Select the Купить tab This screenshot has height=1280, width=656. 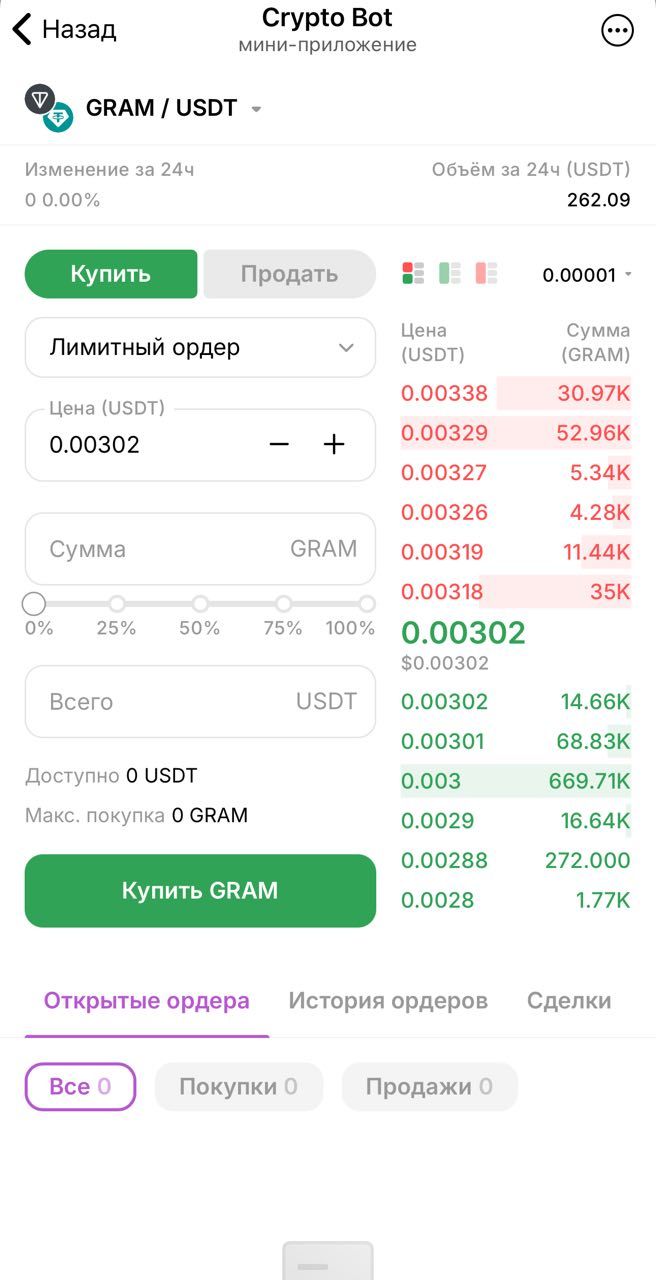[x=110, y=274]
